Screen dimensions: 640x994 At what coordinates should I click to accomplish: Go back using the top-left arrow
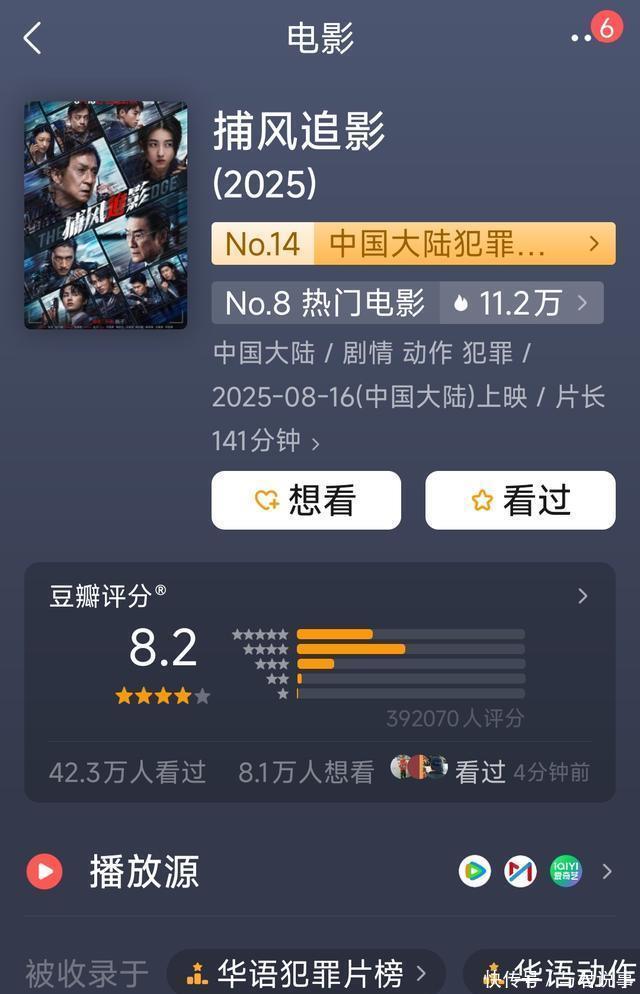32,39
